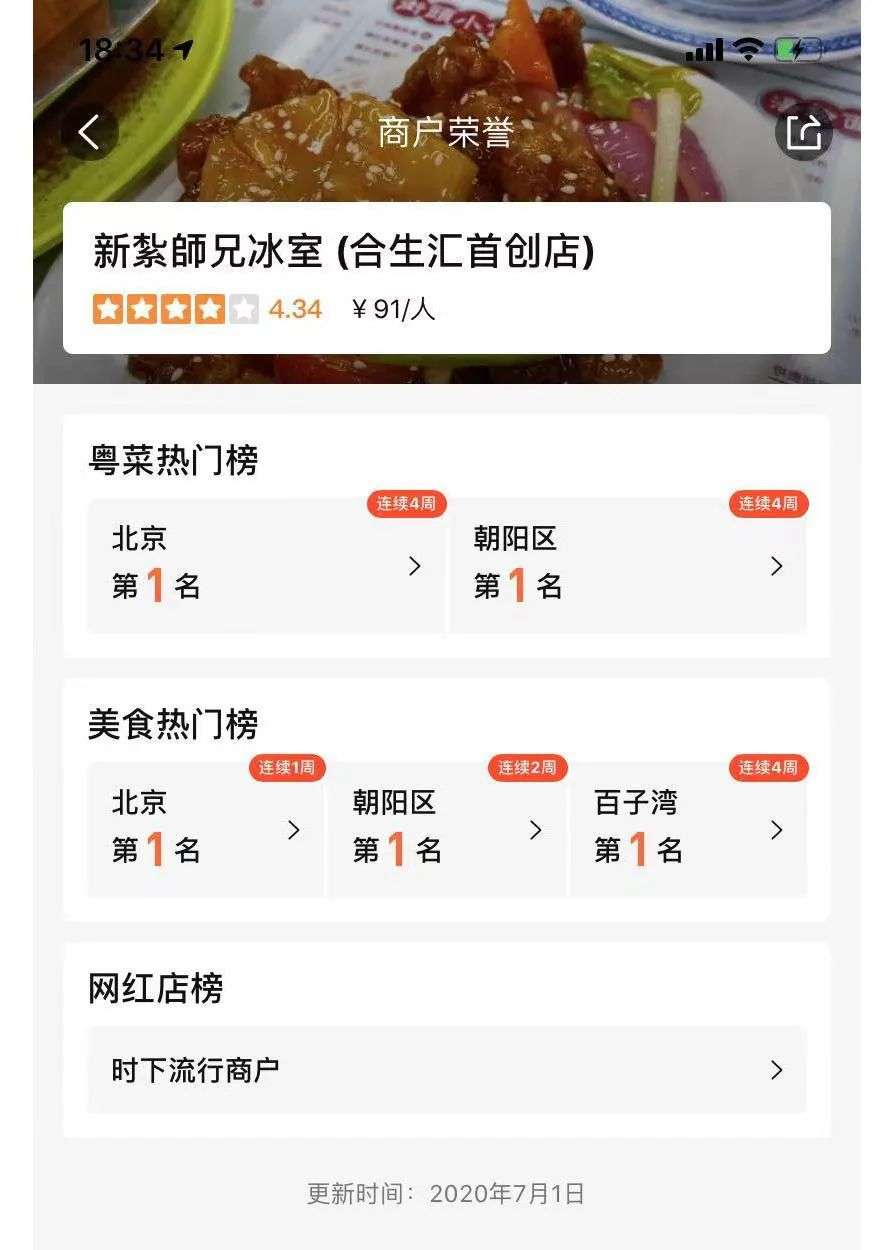Open the 新紮師兄冰室 restaurant card

(x=447, y=278)
